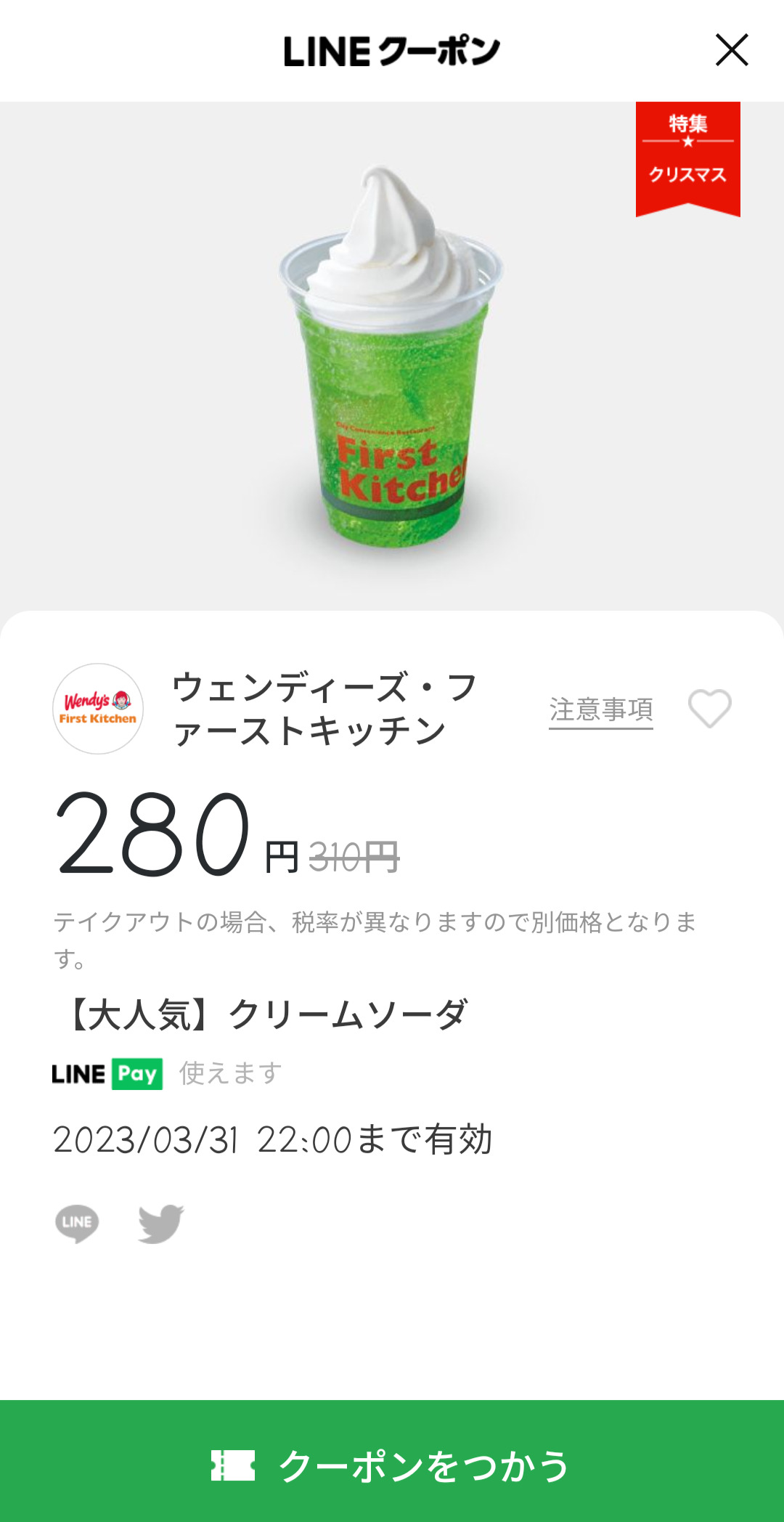Open the 注意事項 notes link
Screen dimensions: 784x1522
point(600,709)
